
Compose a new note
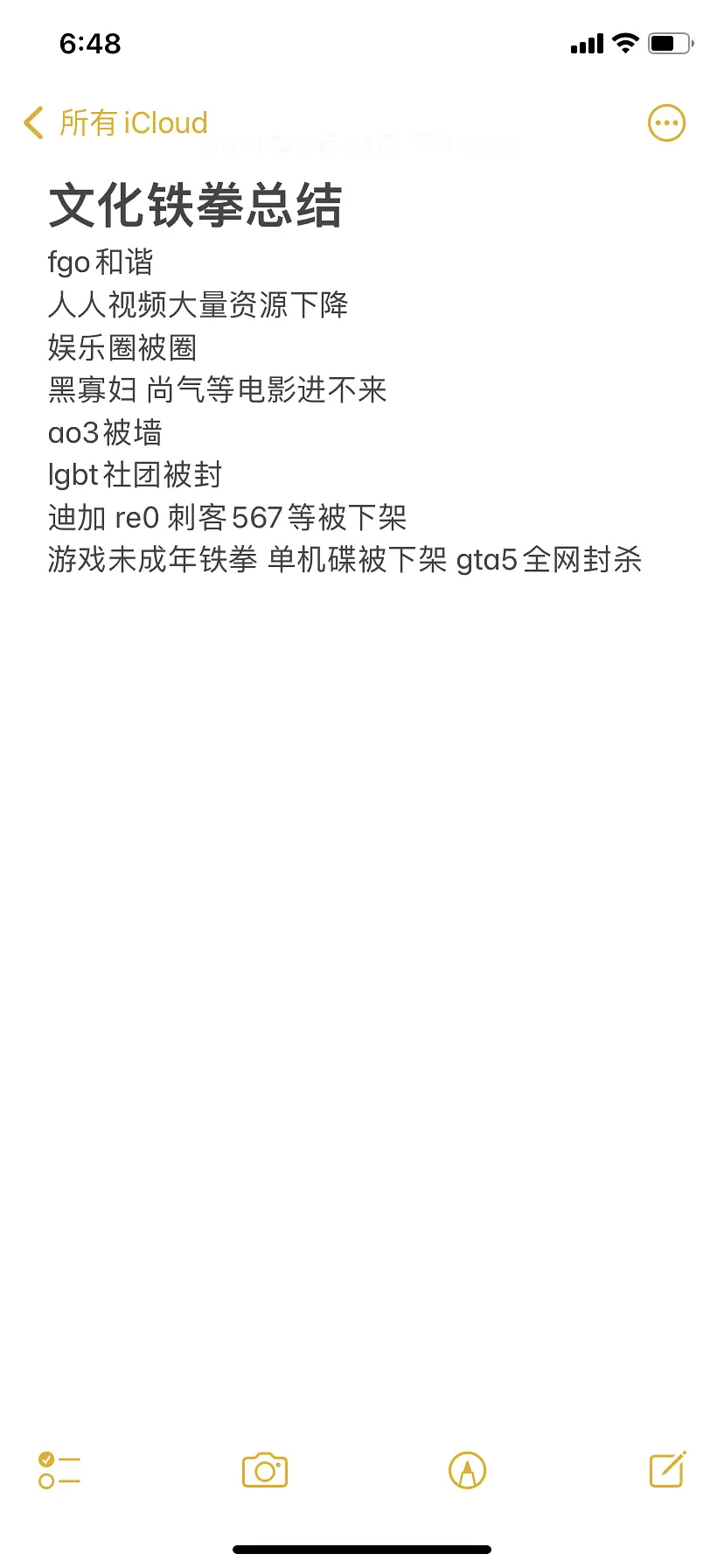click(667, 1470)
